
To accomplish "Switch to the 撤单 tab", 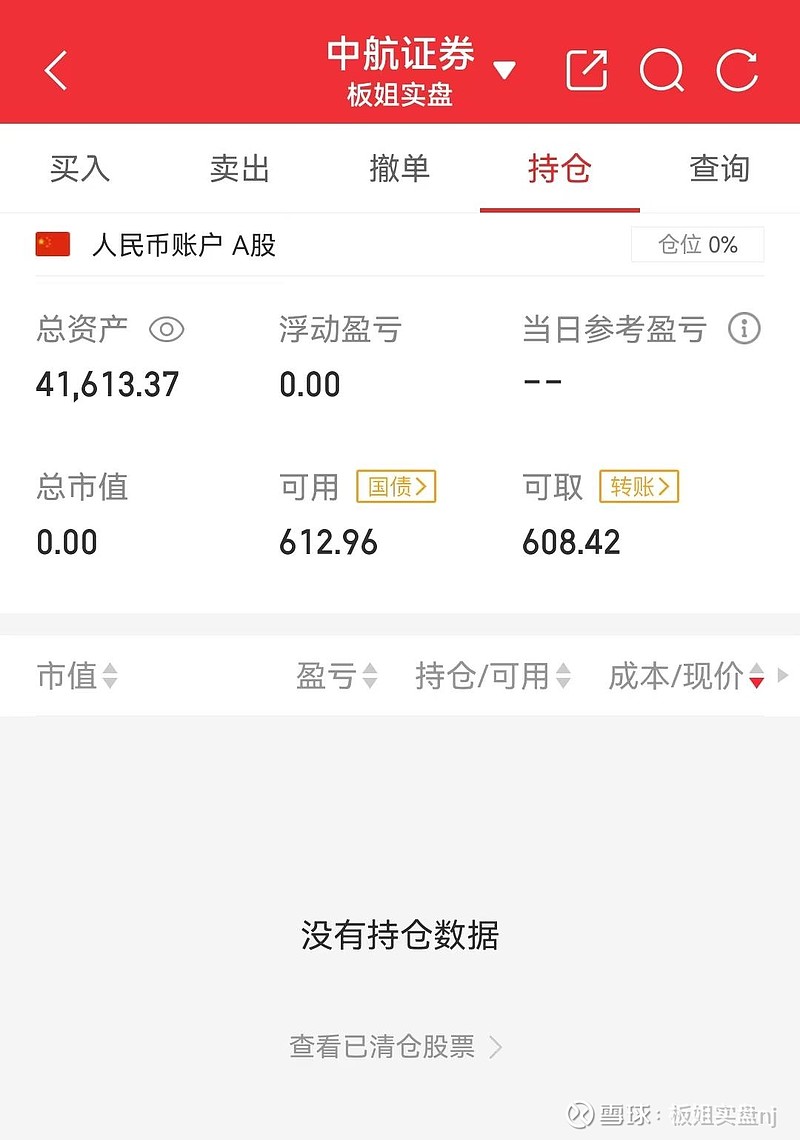I will 400,169.
